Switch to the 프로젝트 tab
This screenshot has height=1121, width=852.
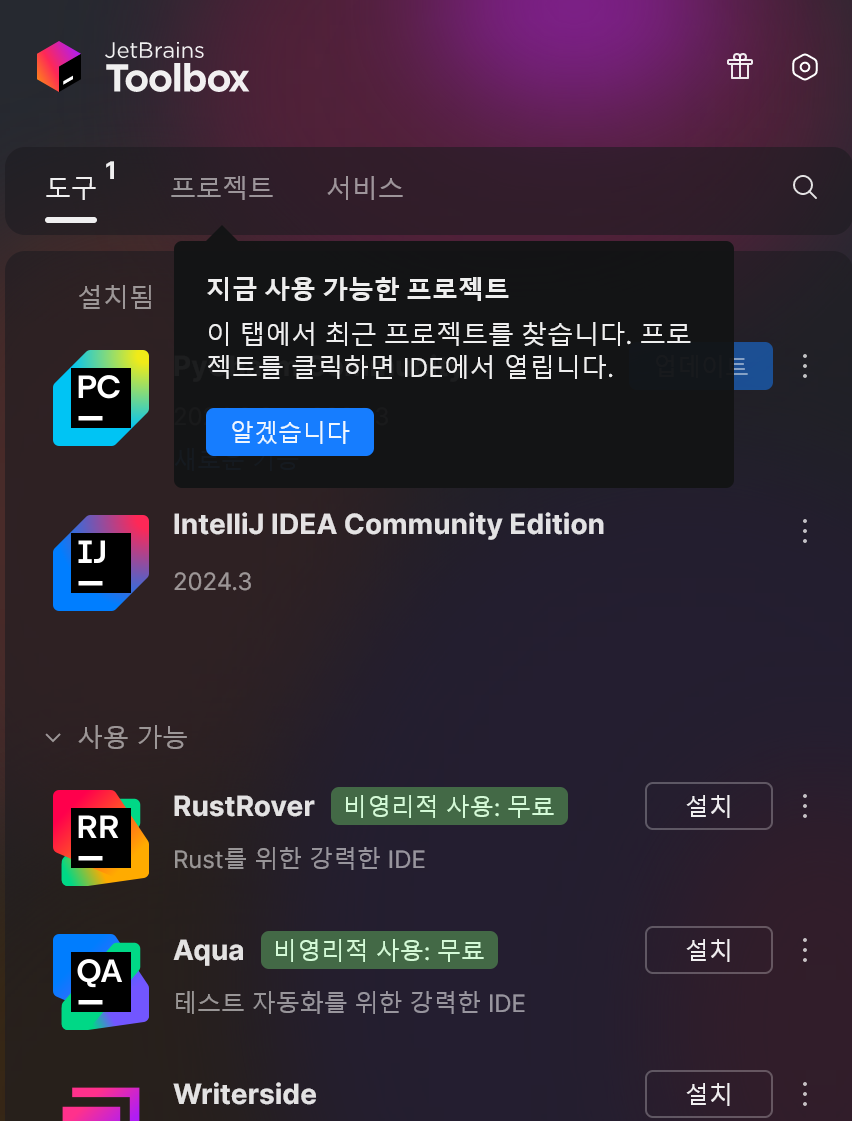point(221,187)
